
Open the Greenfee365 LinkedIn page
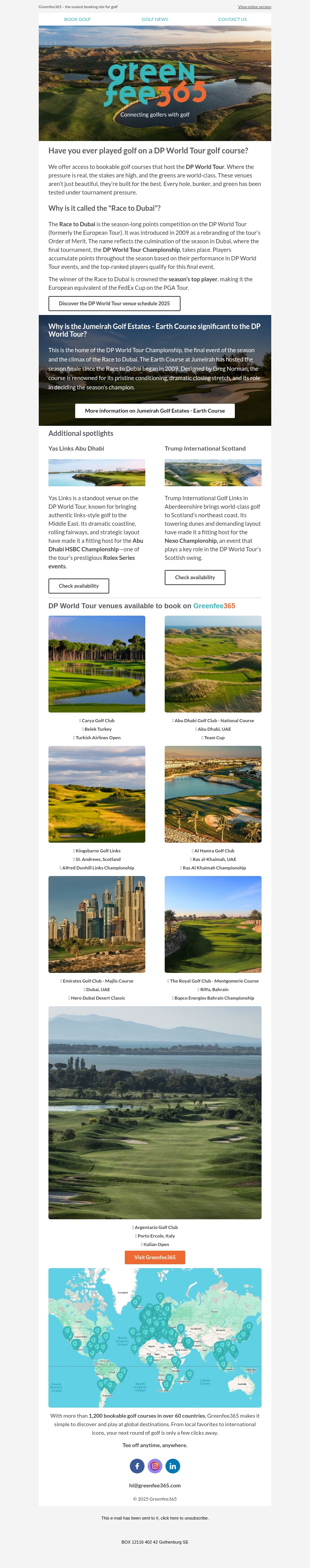(x=173, y=1466)
